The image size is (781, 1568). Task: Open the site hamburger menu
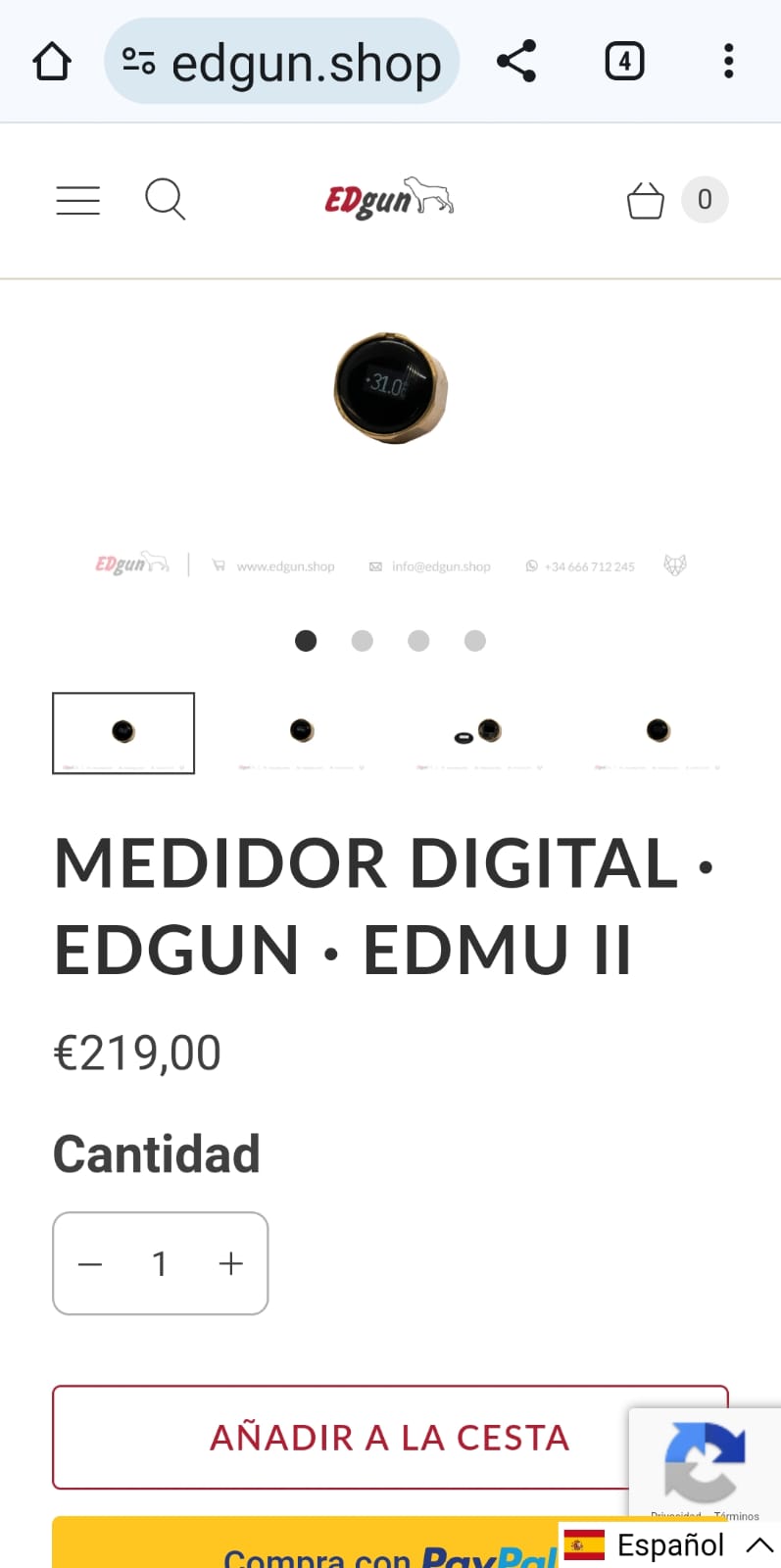click(x=78, y=200)
